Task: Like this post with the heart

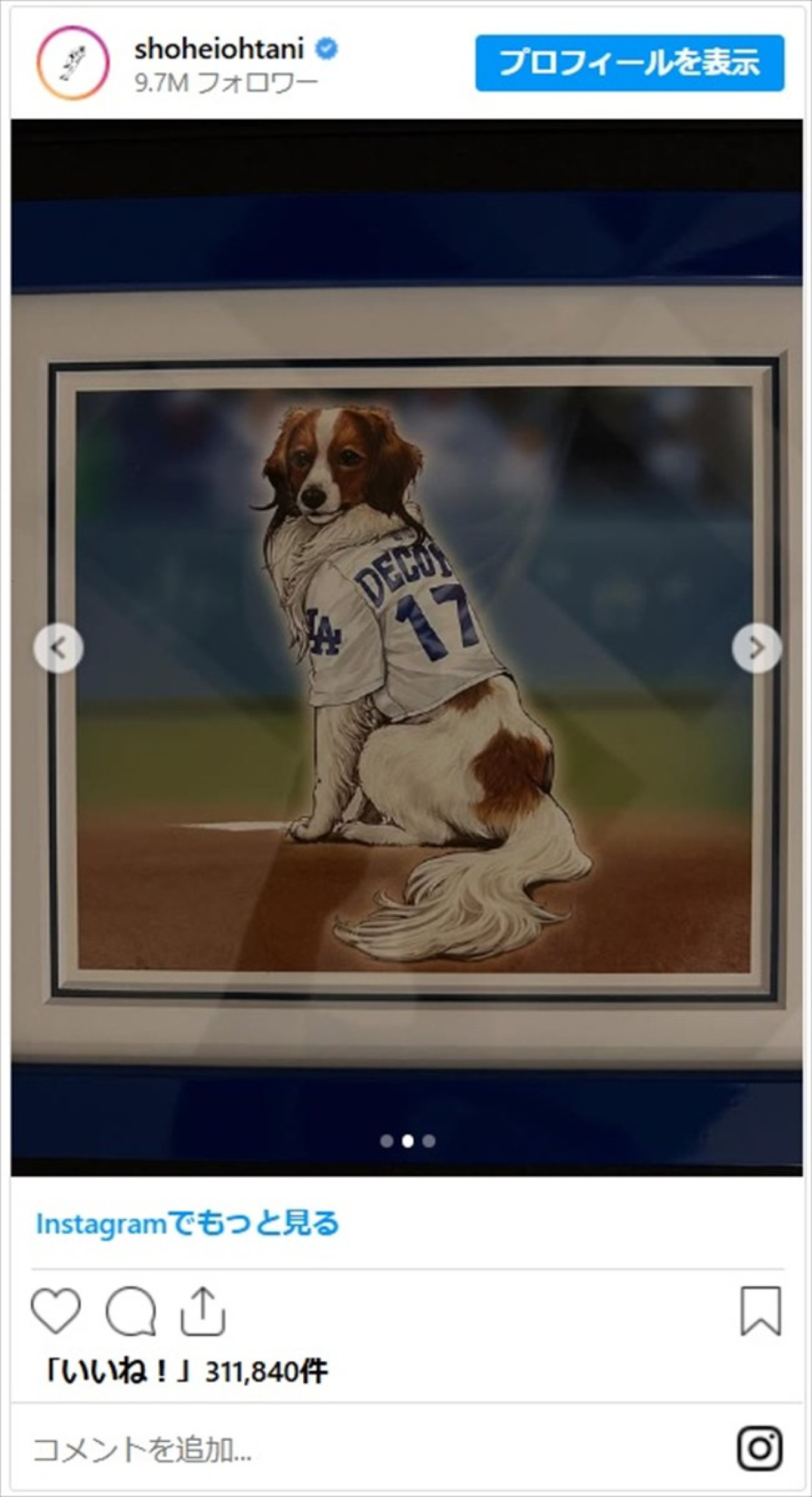Action: (56, 1311)
